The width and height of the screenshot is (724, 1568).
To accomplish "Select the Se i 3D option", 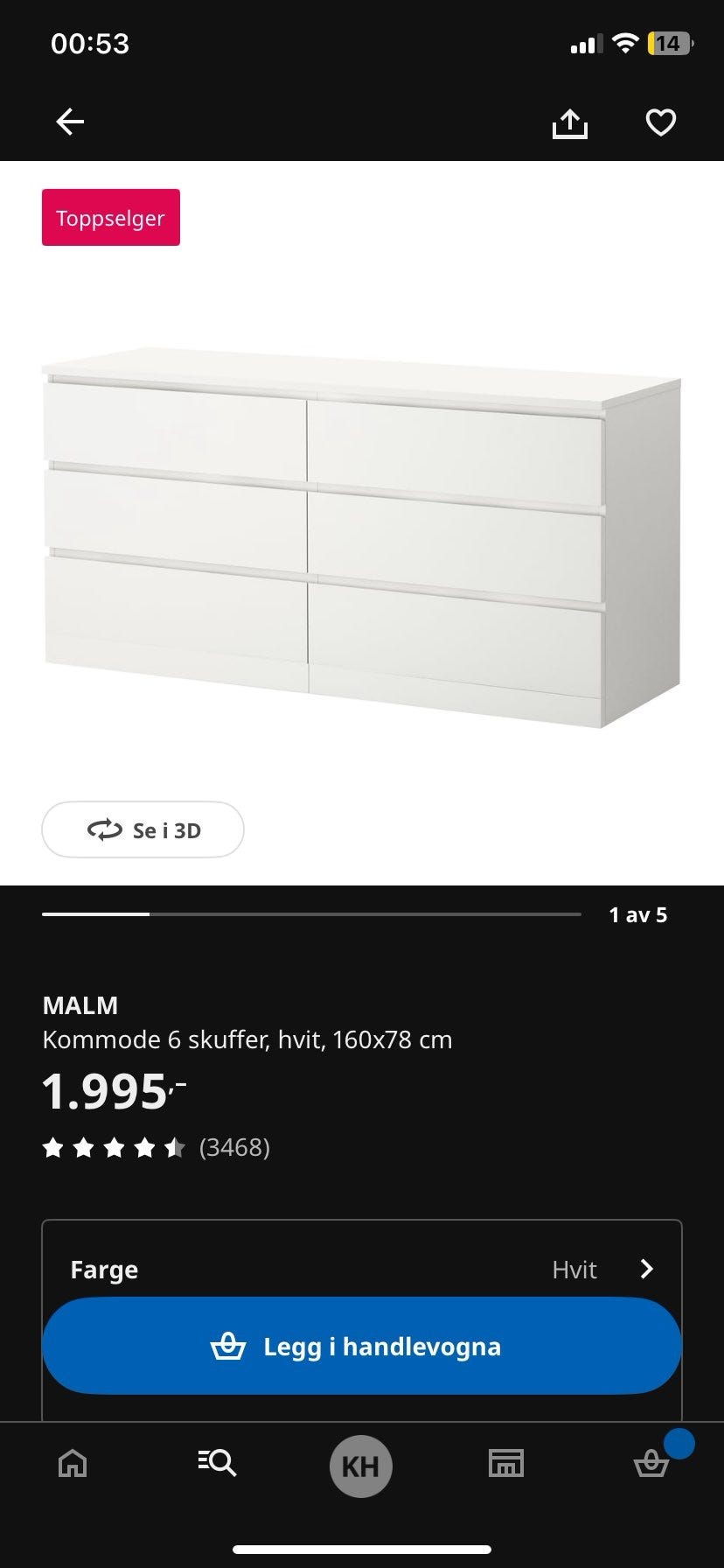I will click(x=143, y=829).
